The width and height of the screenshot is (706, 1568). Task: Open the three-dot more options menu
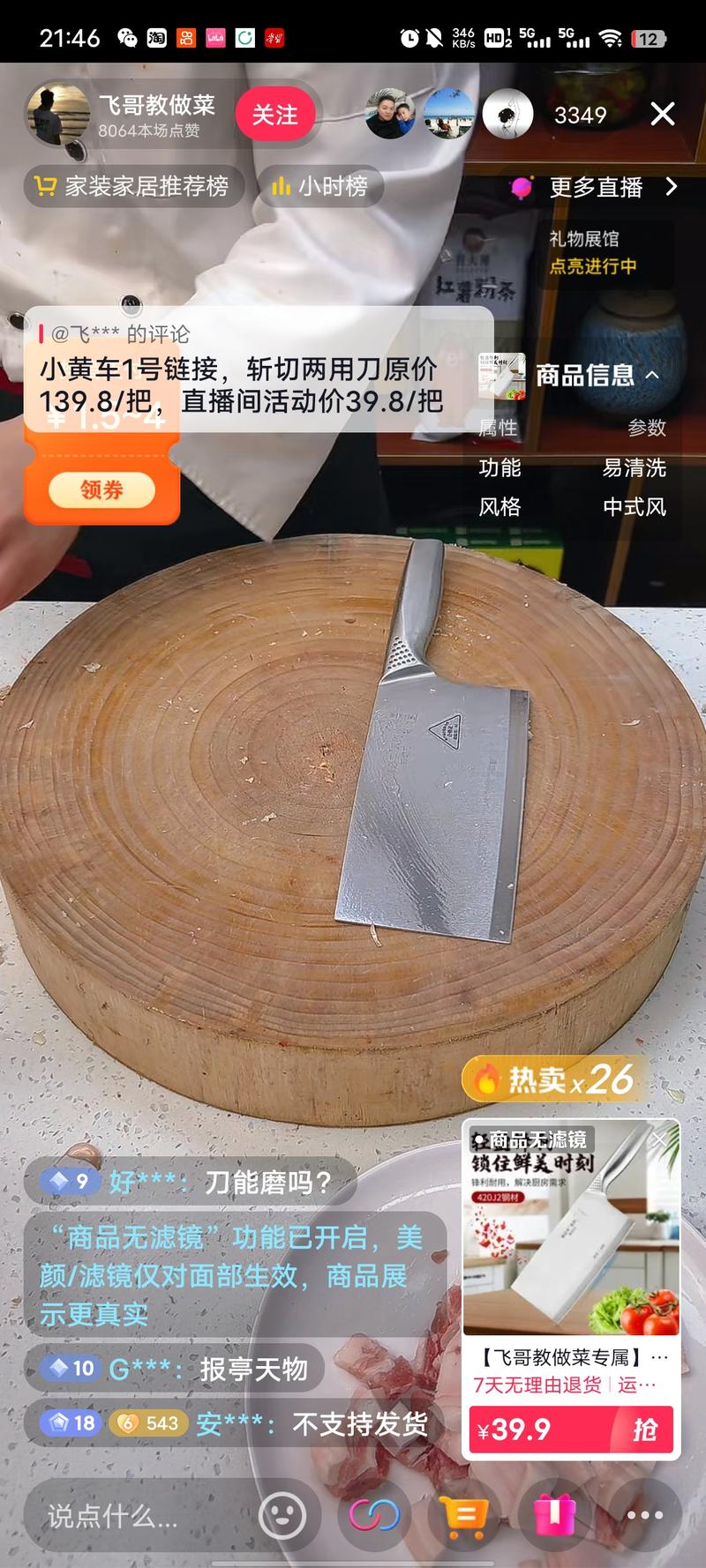(x=644, y=1515)
